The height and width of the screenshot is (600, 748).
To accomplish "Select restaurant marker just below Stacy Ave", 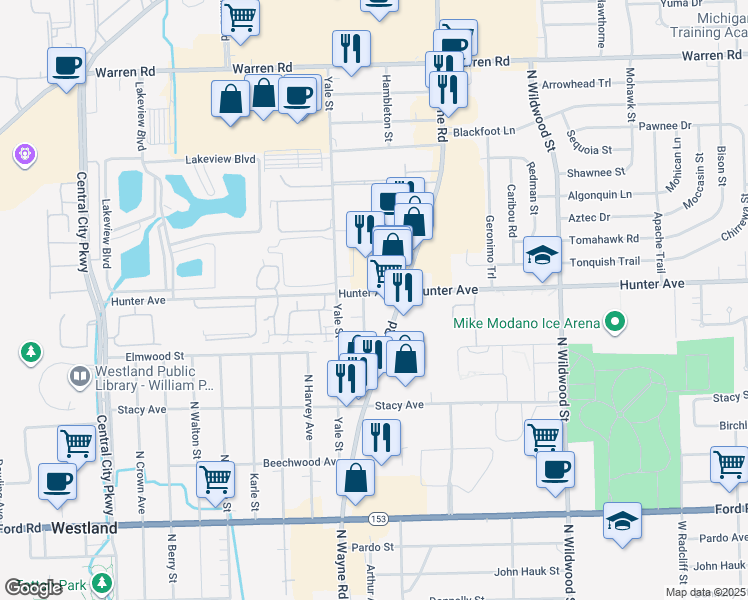I will click(x=381, y=440).
